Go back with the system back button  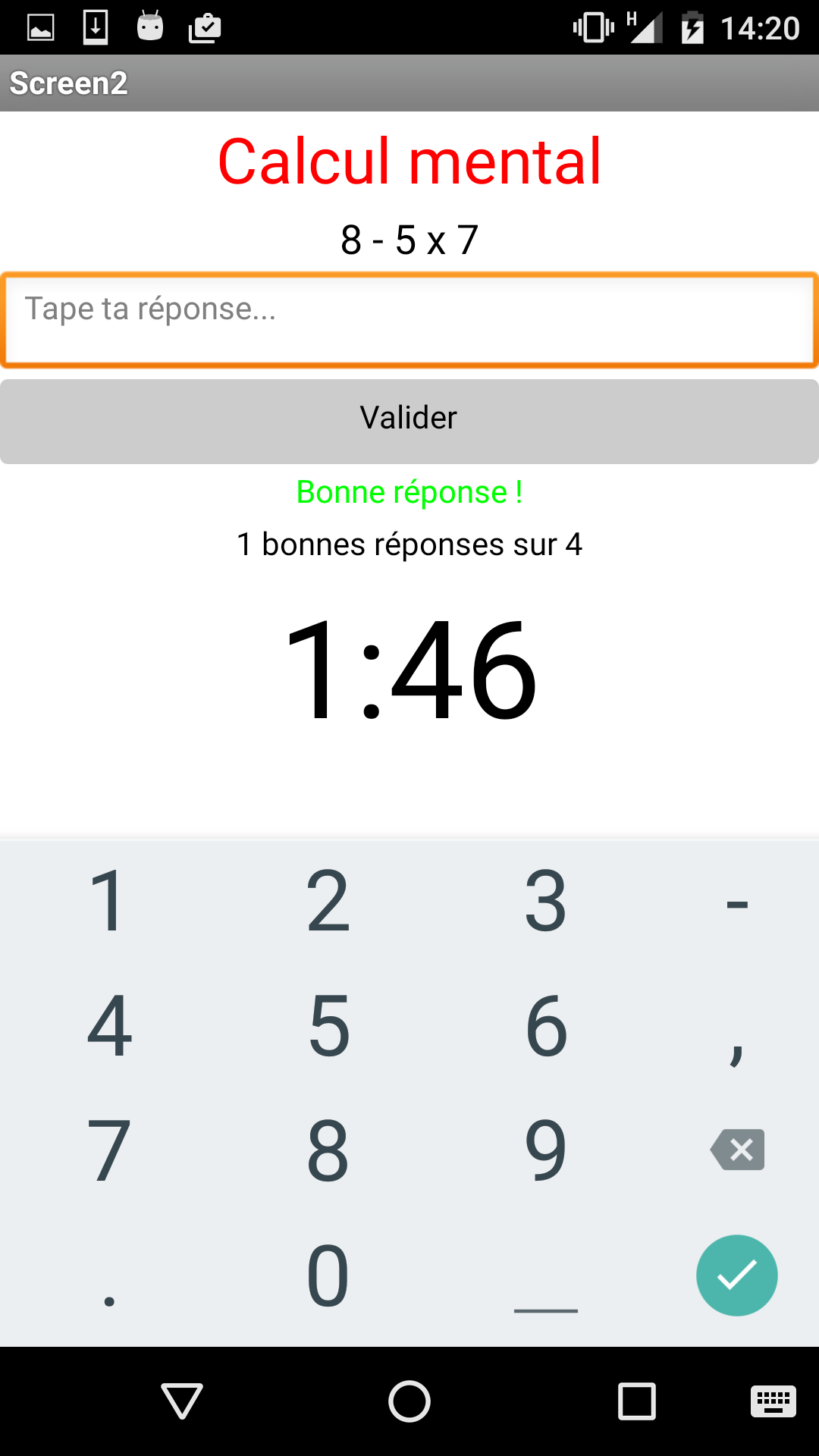click(182, 1401)
